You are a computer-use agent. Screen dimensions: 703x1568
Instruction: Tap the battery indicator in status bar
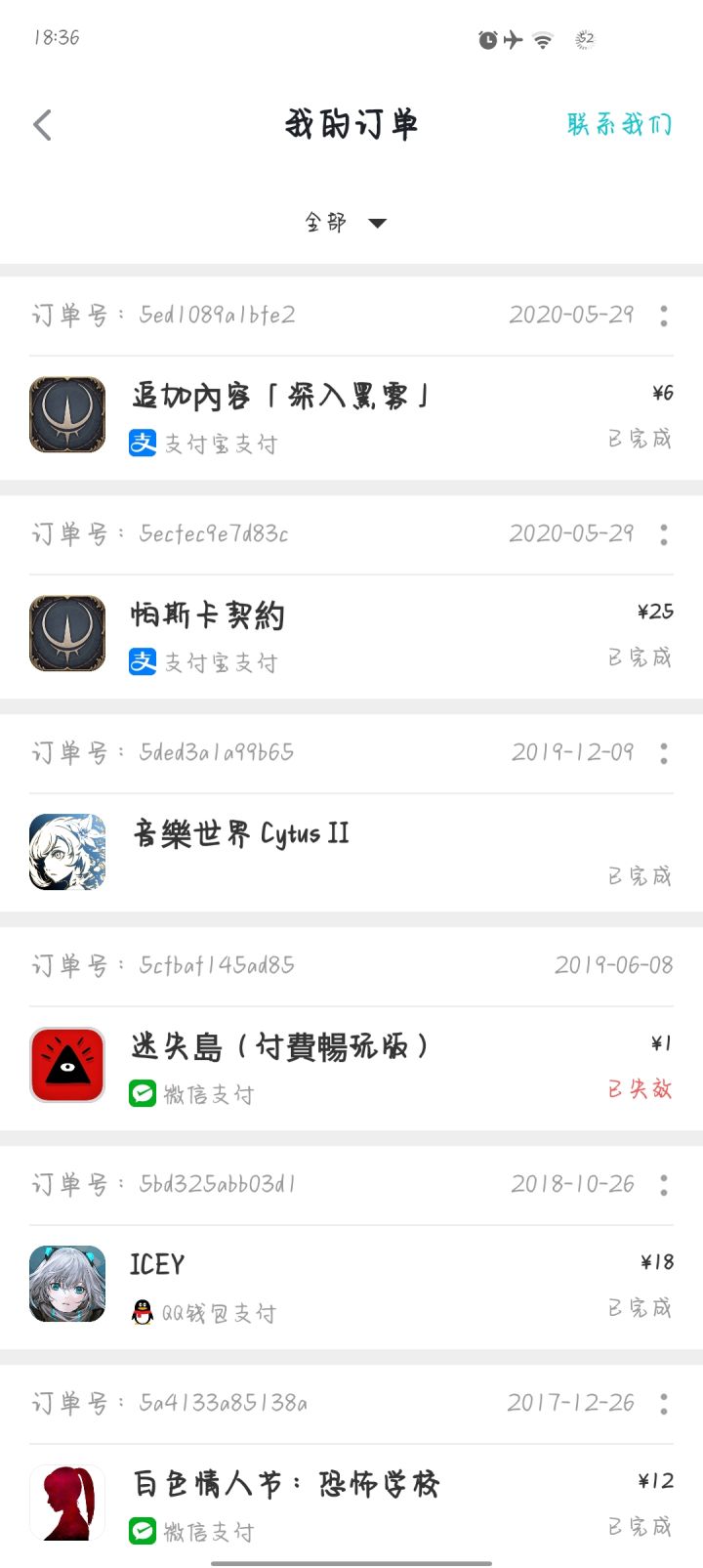coord(583,39)
